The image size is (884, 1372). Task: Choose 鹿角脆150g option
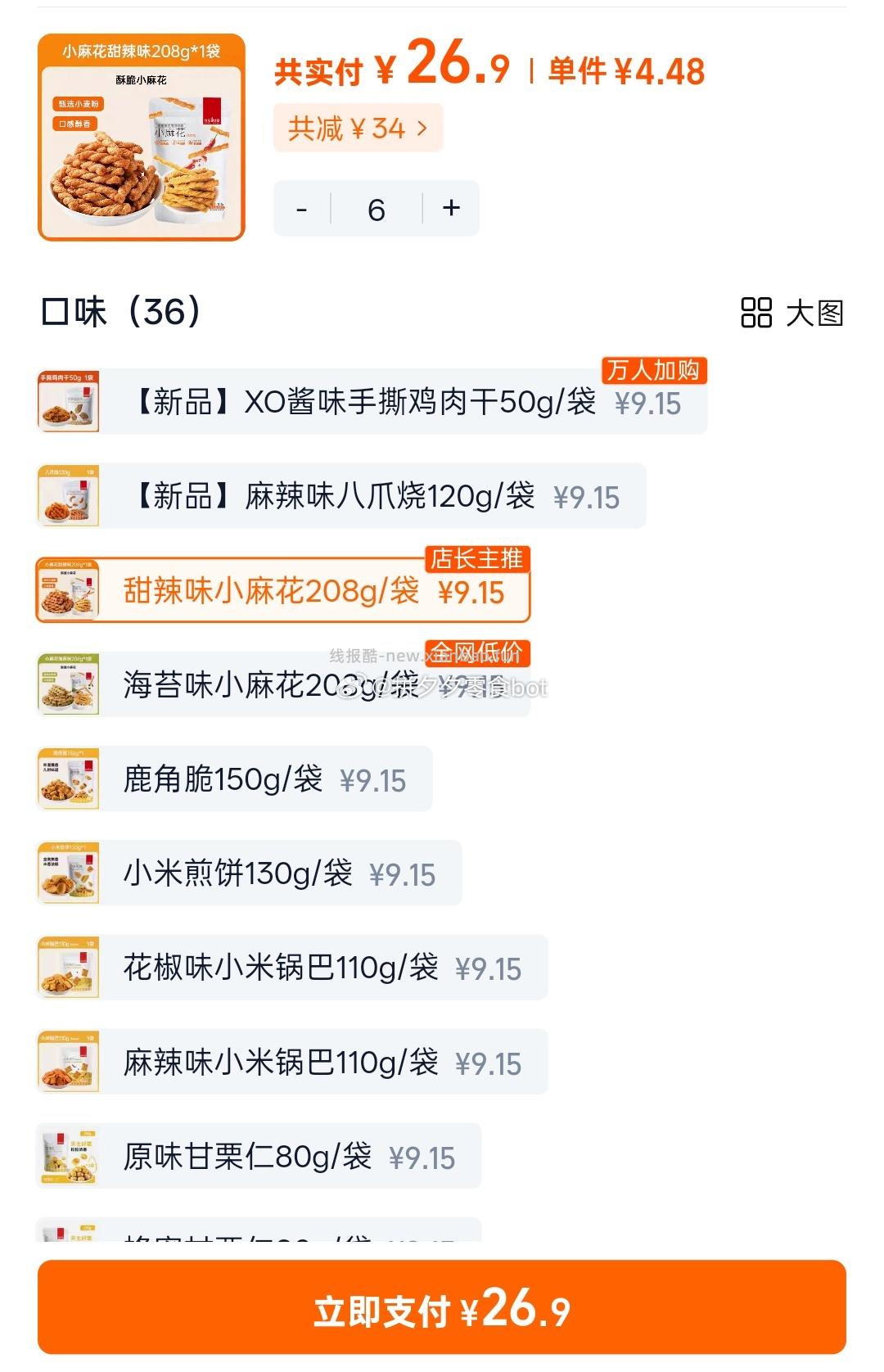(x=234, y=779)
